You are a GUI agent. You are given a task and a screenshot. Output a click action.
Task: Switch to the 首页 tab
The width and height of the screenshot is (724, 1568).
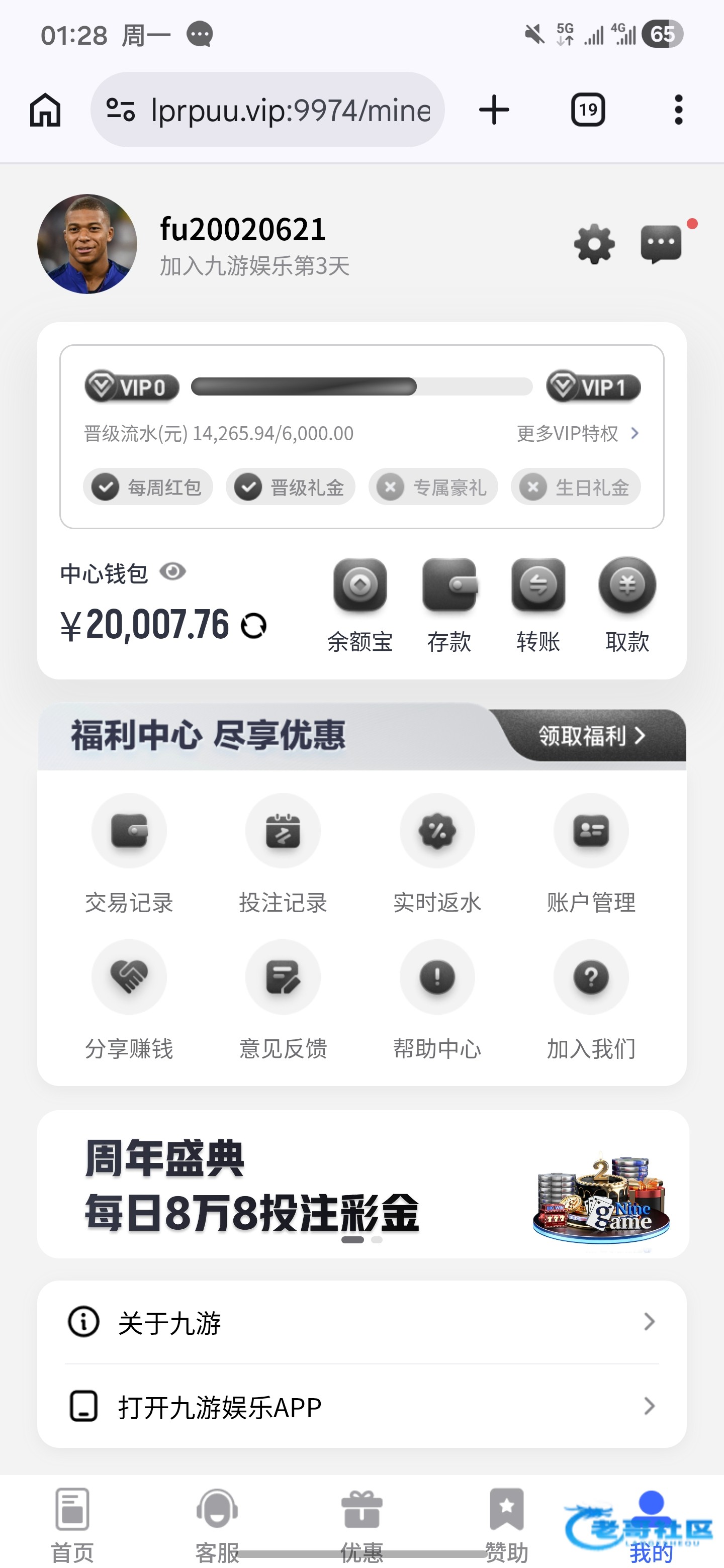72,1525
